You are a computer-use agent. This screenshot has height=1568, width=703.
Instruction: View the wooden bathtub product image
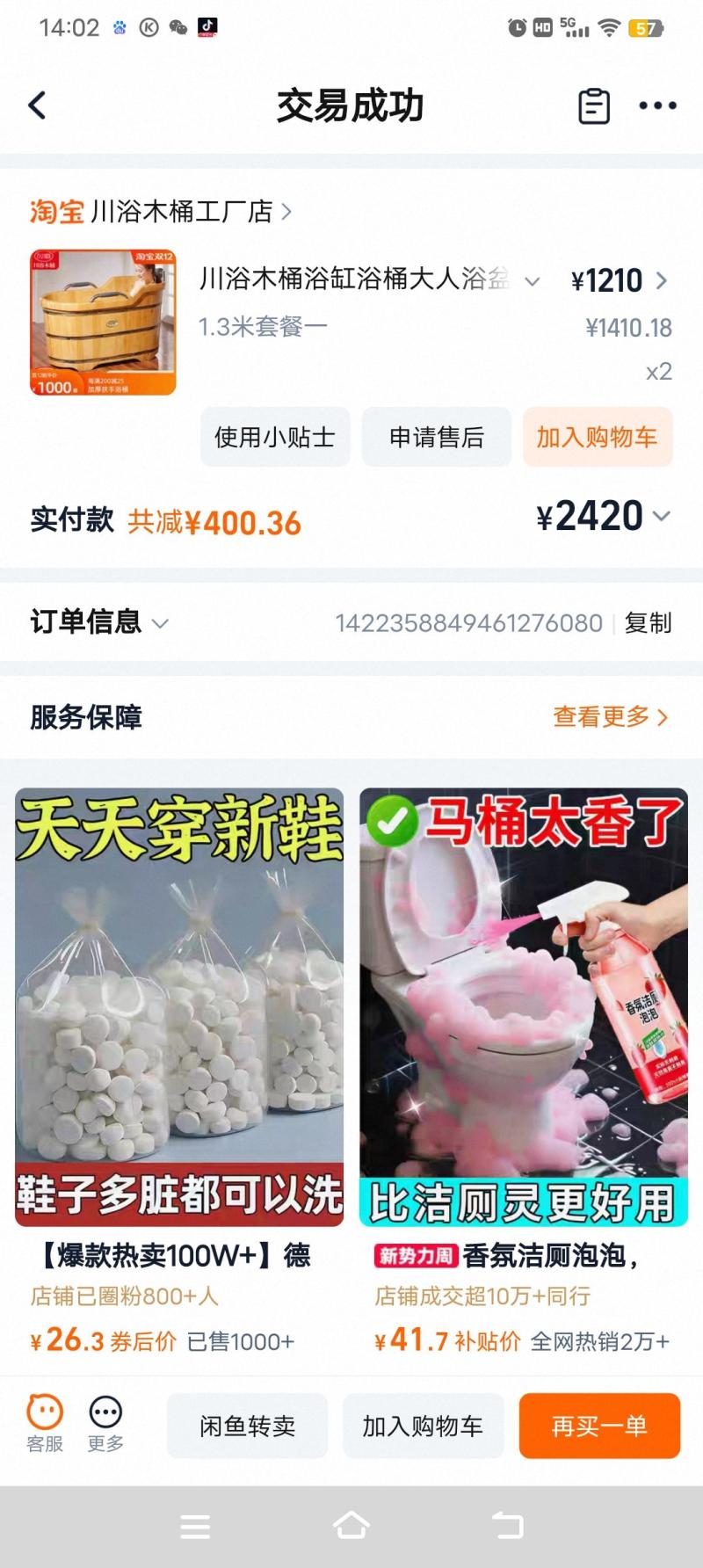(x=104, y=322)
